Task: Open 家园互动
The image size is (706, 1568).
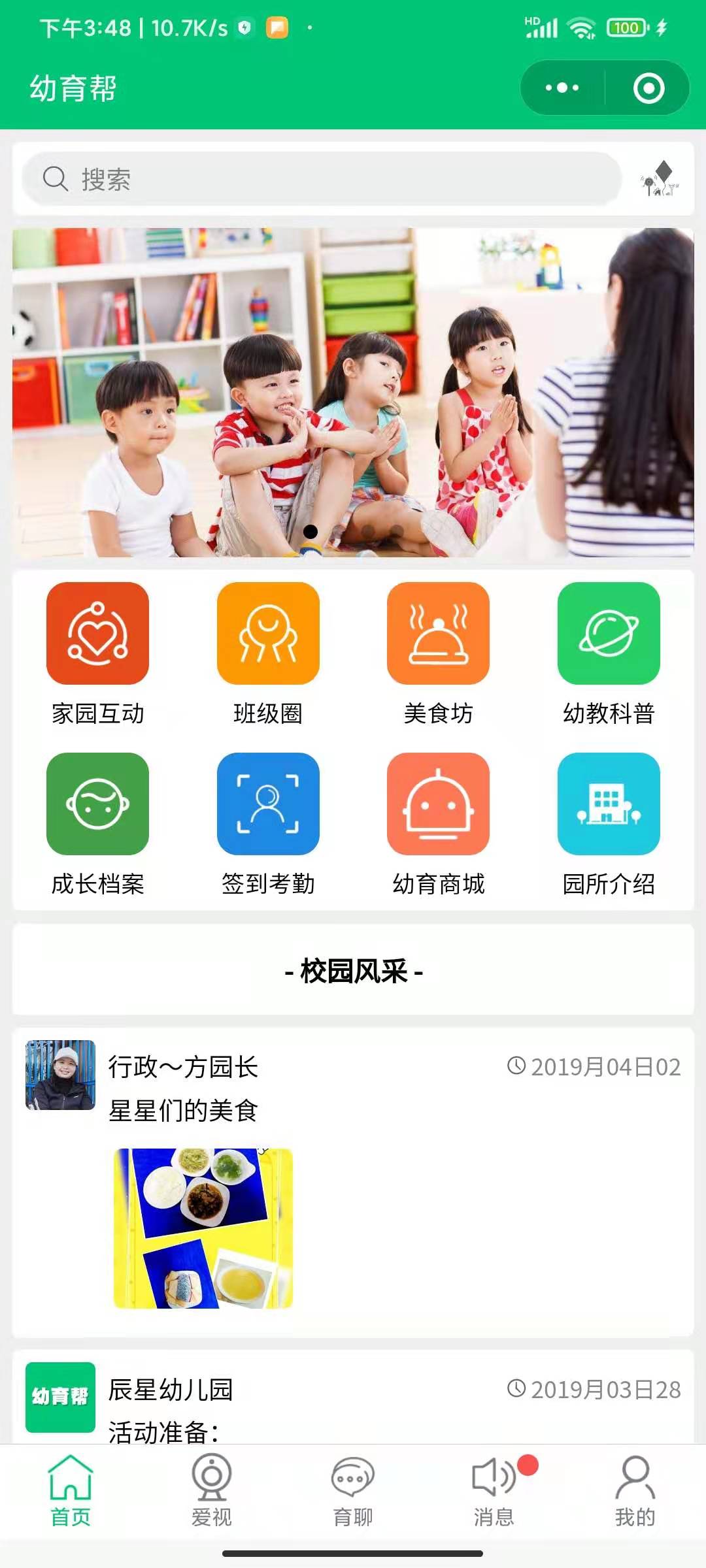Action: (97, 653)
